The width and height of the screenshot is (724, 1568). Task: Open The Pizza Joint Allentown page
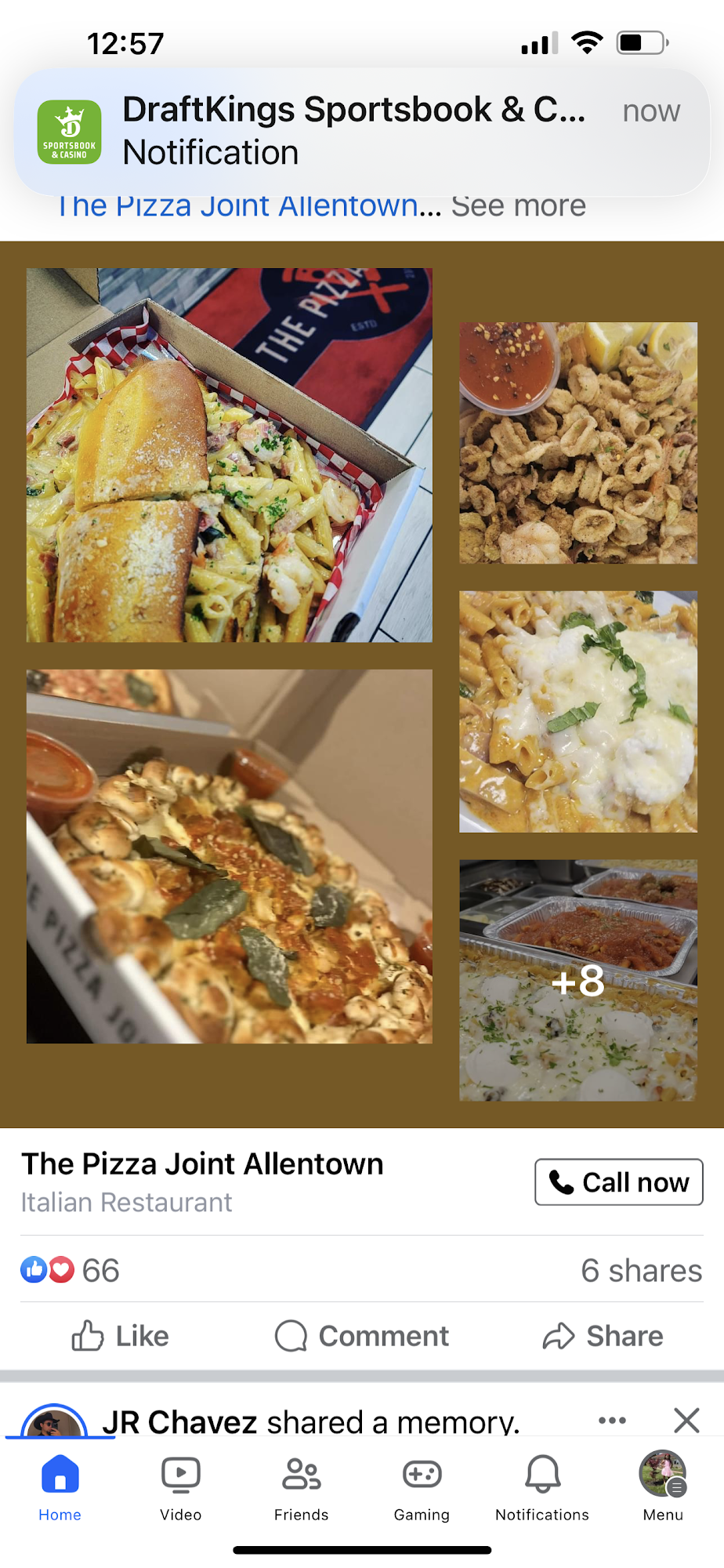point(202,1164)
